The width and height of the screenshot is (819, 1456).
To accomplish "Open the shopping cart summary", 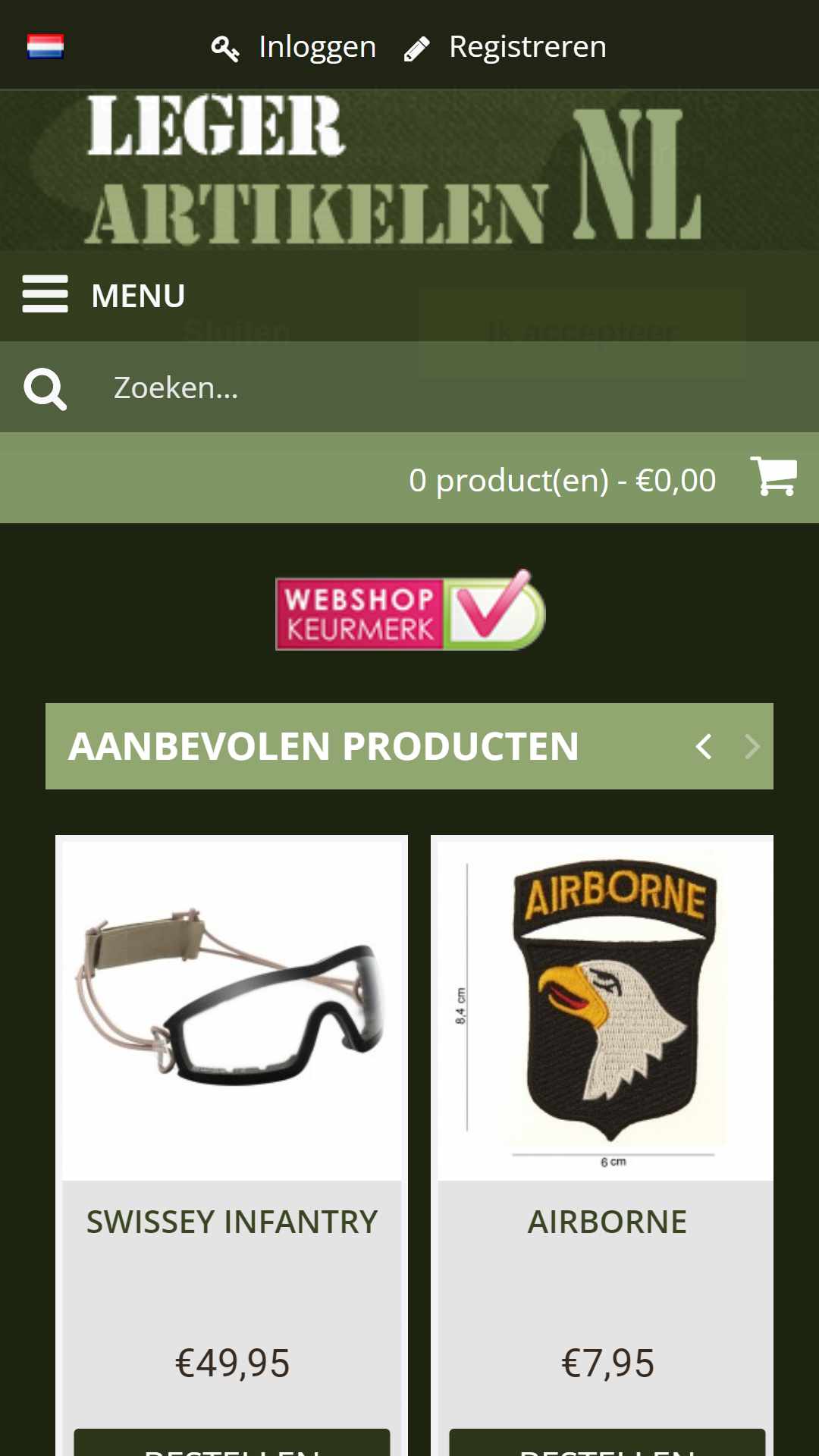I will (603, 479).
